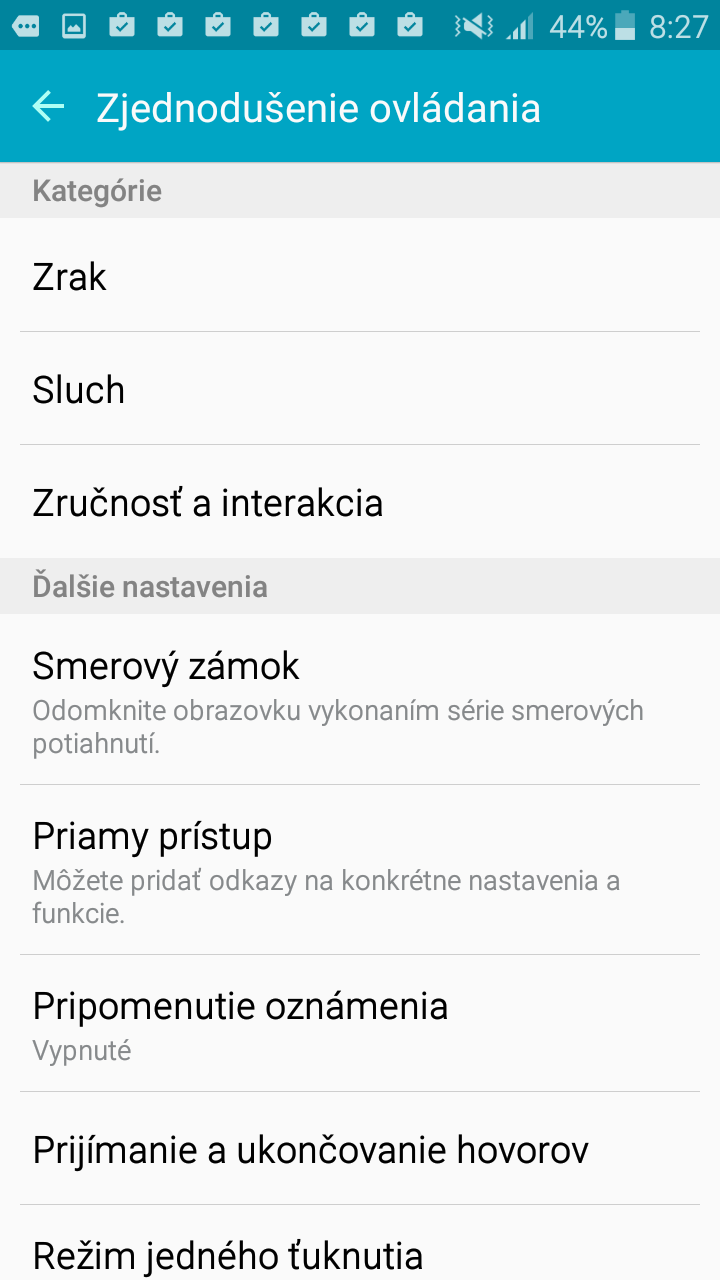
Task: Open the Zrak category
Action: click(360, 275)
